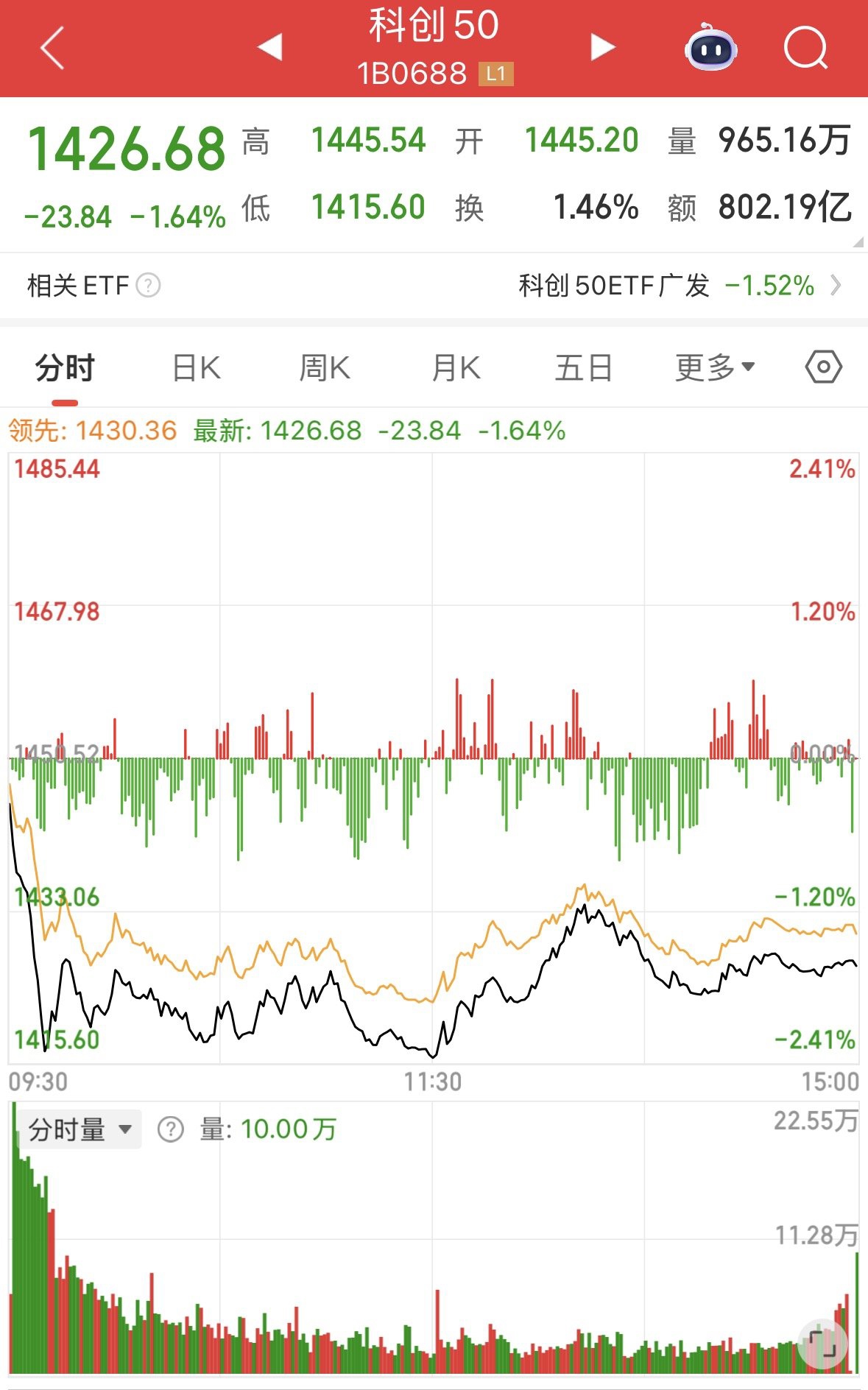Show help for the volume indicator
This screenshot has width=868, height=1390.
point(171,1129)
